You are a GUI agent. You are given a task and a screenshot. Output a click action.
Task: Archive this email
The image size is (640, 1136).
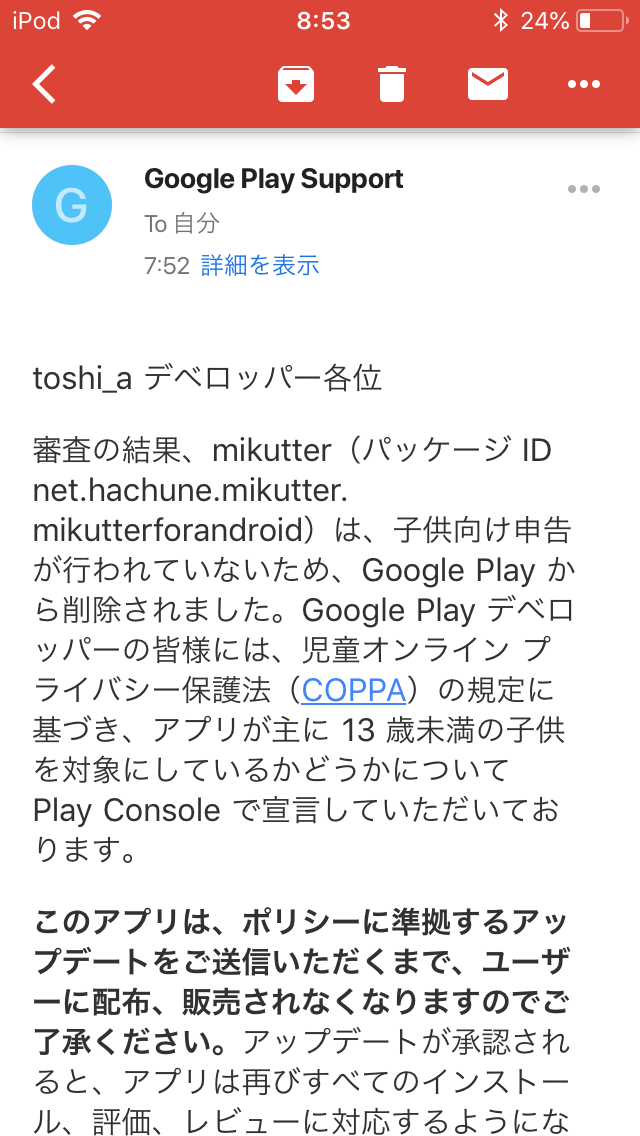pyautogui.click(x=296, y=84)
